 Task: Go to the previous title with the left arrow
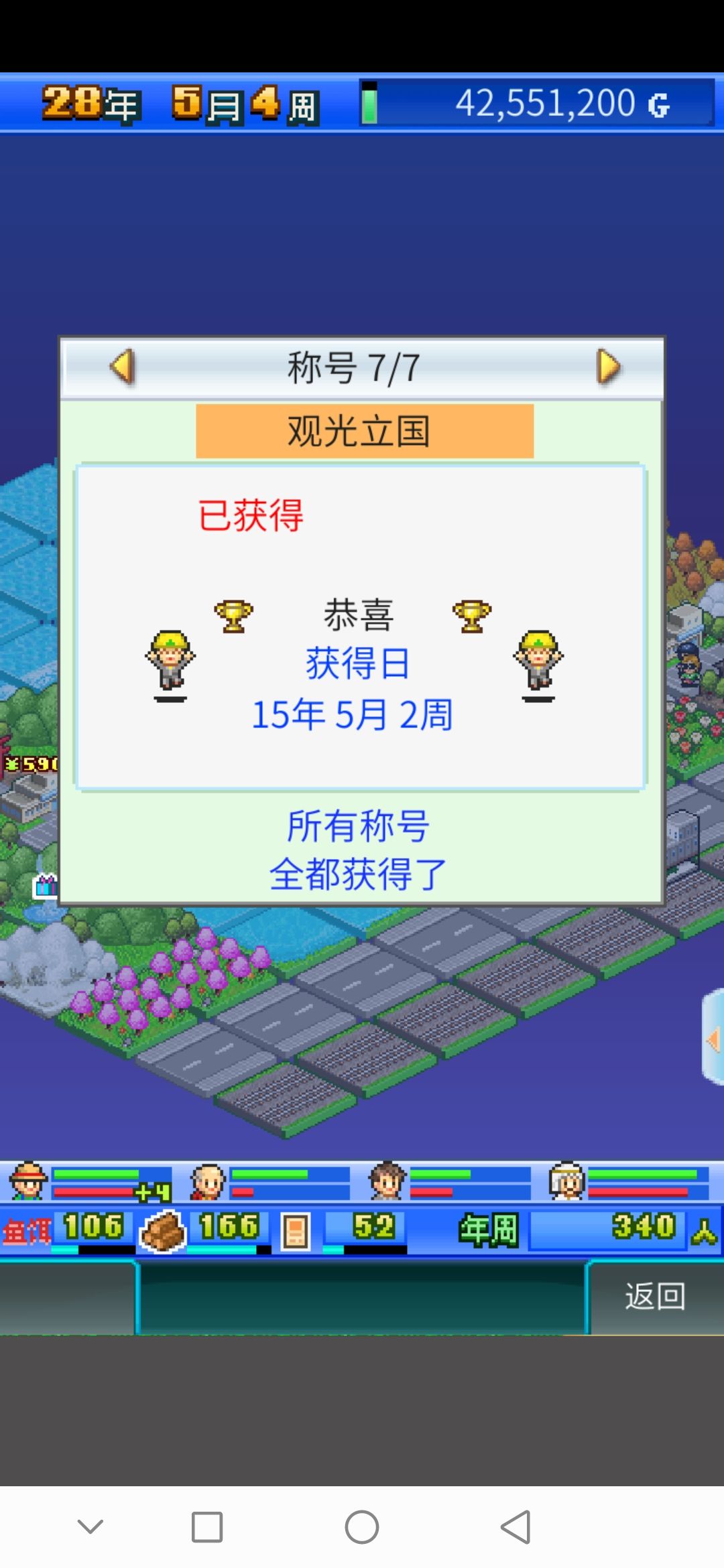[x=122, y=366]
